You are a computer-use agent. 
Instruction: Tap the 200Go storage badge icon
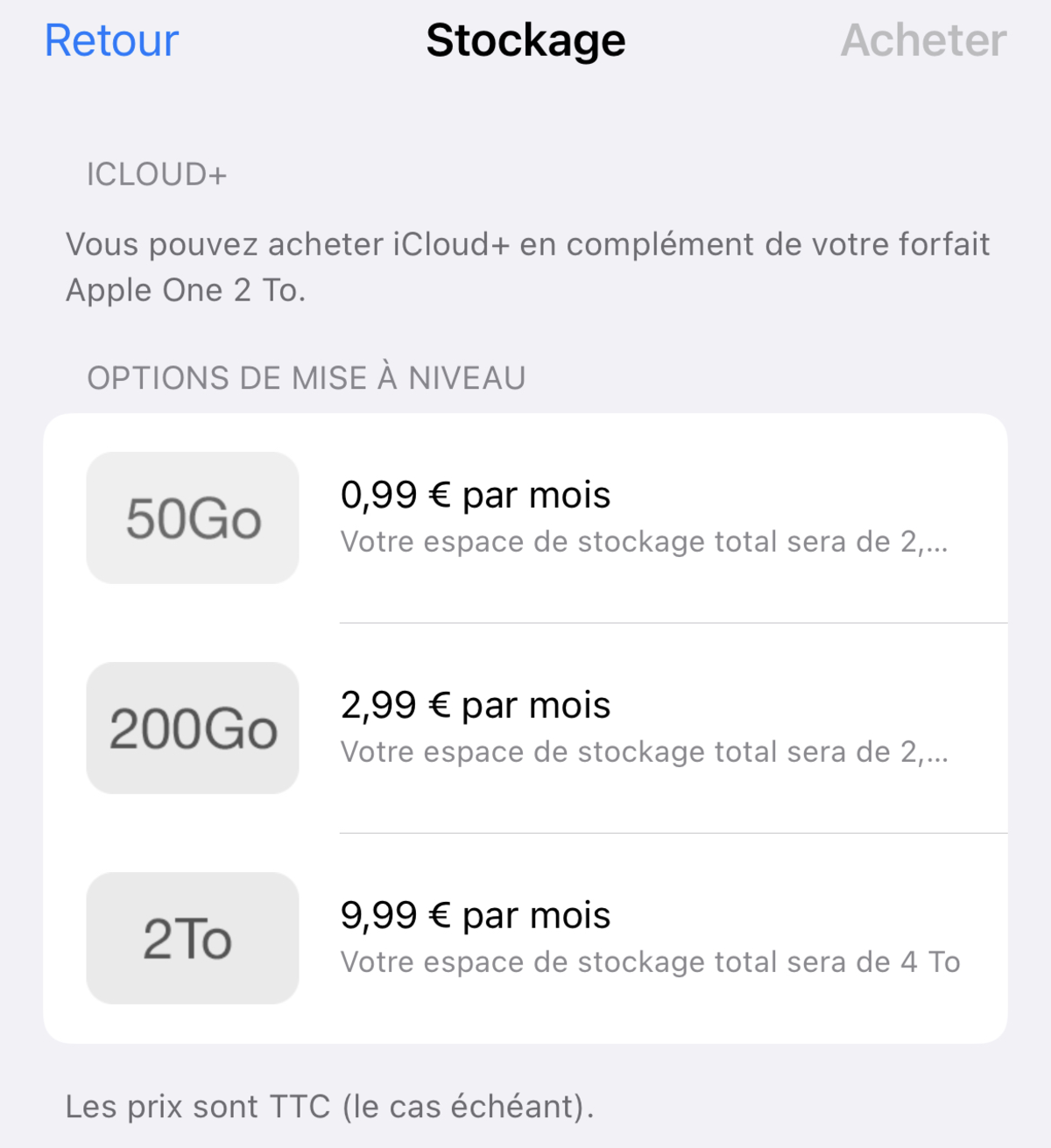(x=192, y=728)
